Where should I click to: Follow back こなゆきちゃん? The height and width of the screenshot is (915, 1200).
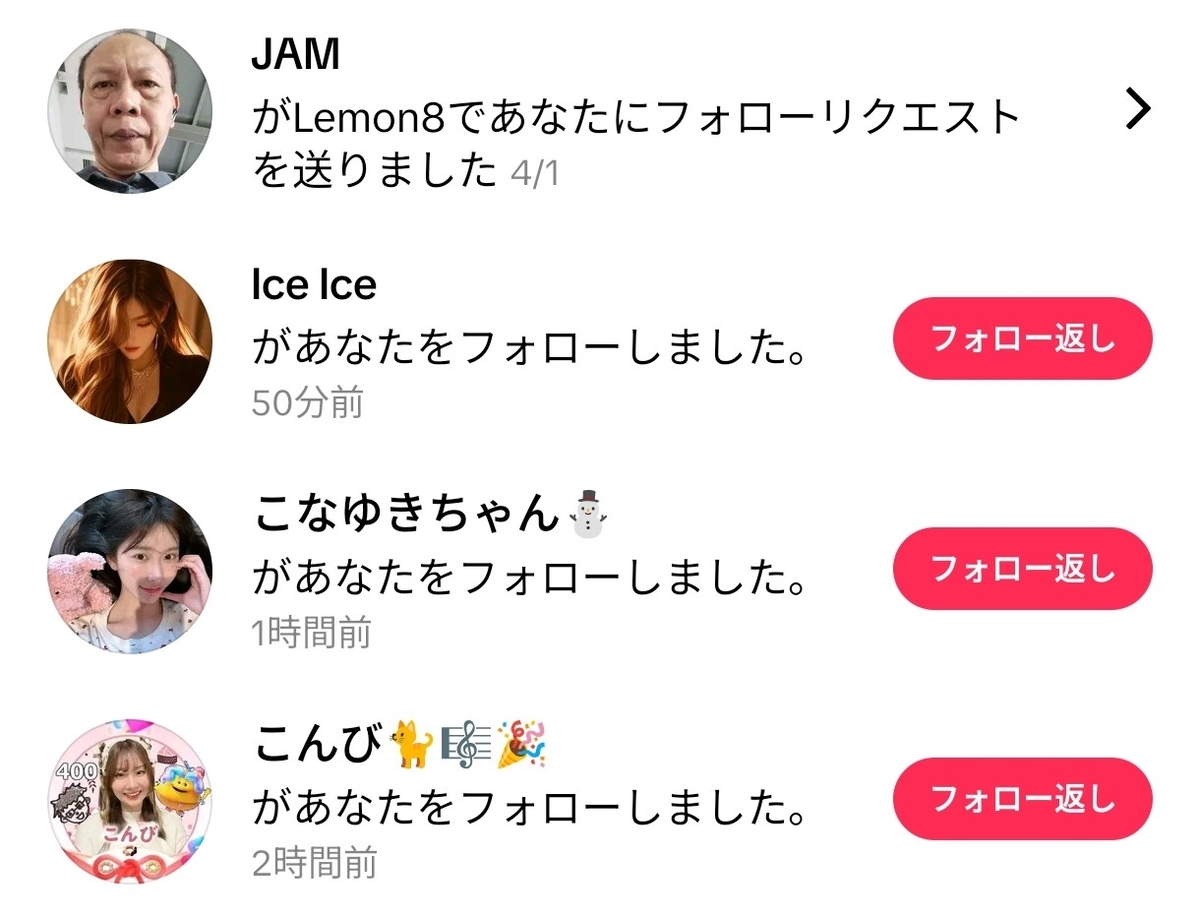coord(1022,569)
